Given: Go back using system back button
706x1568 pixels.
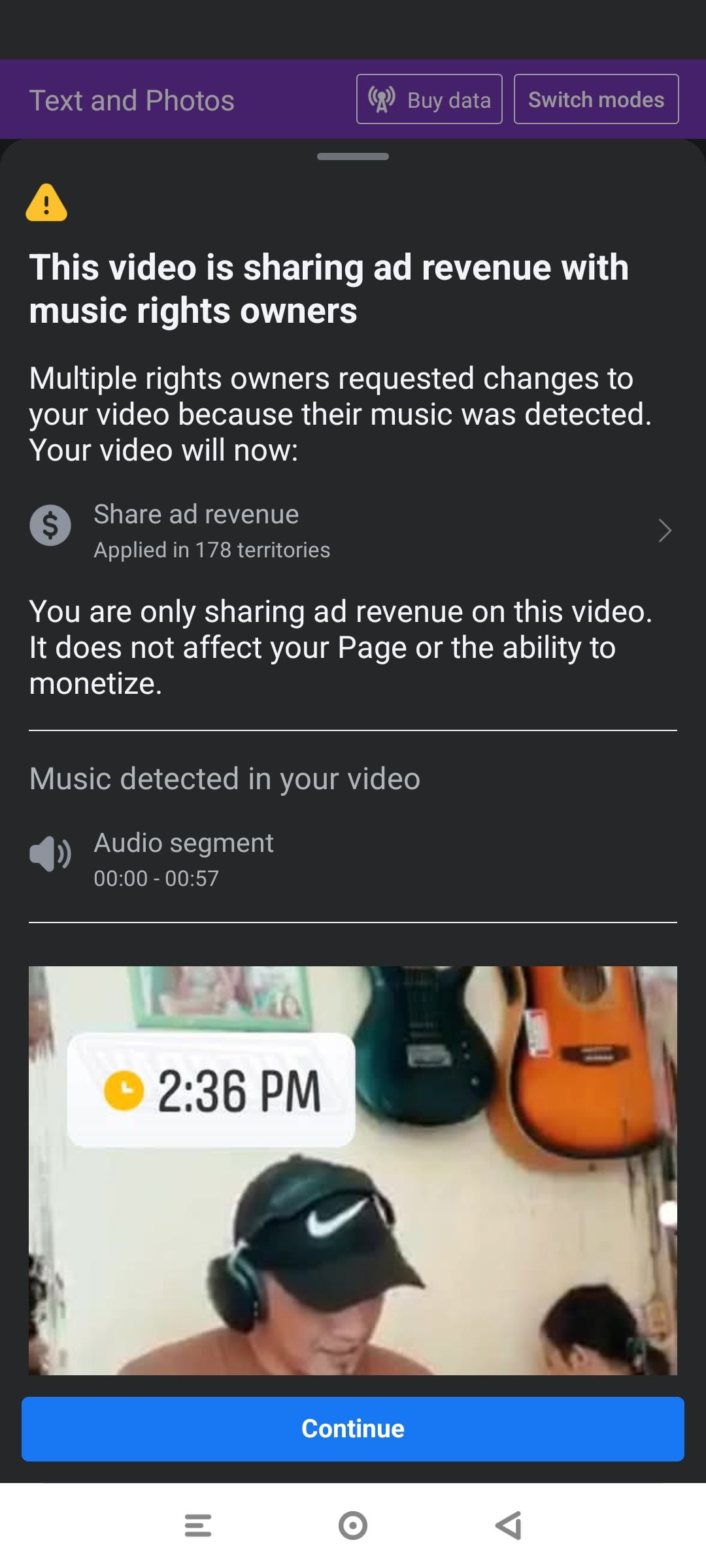Looking at the screenshot, I should pyautogui.click(x=509, y=1526).
